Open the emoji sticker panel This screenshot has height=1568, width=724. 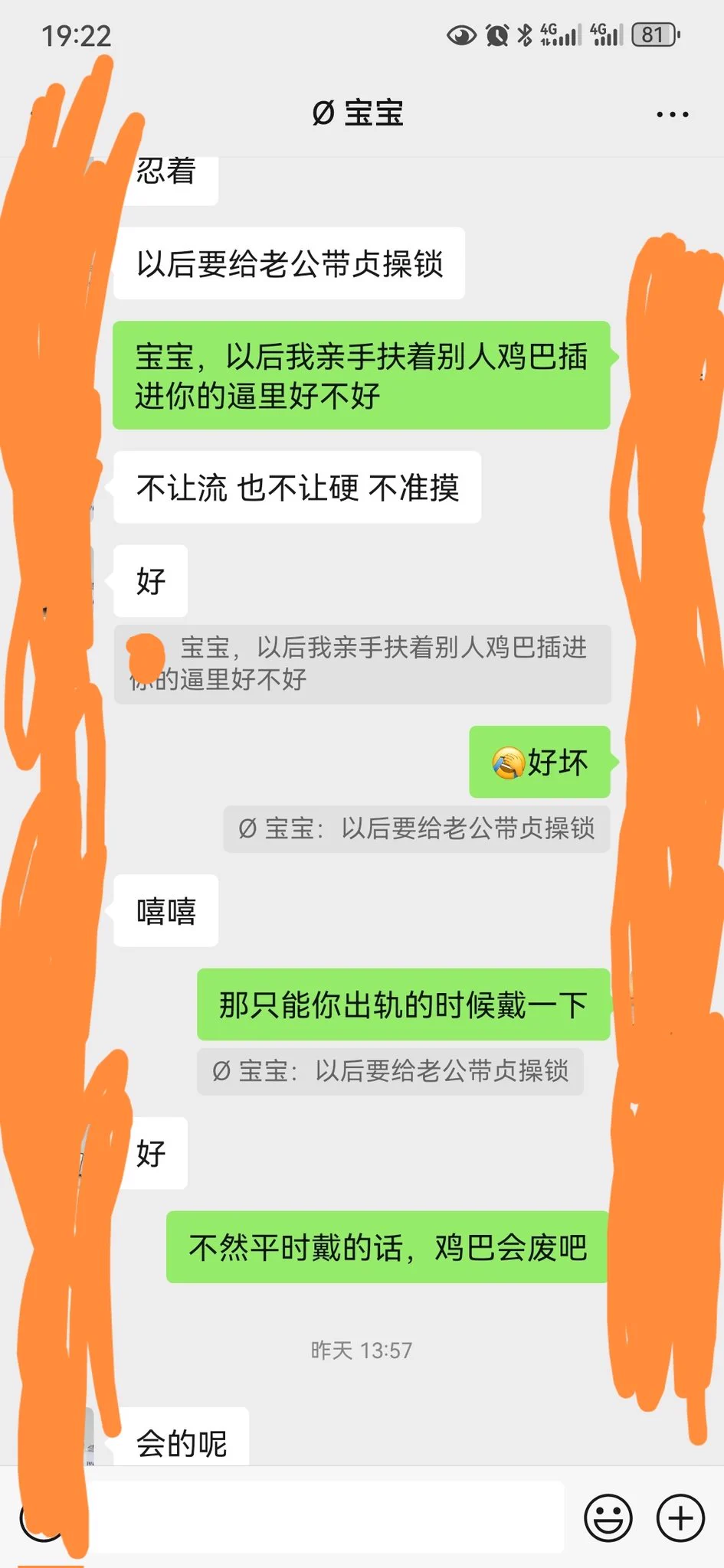tap(608, 1517)
